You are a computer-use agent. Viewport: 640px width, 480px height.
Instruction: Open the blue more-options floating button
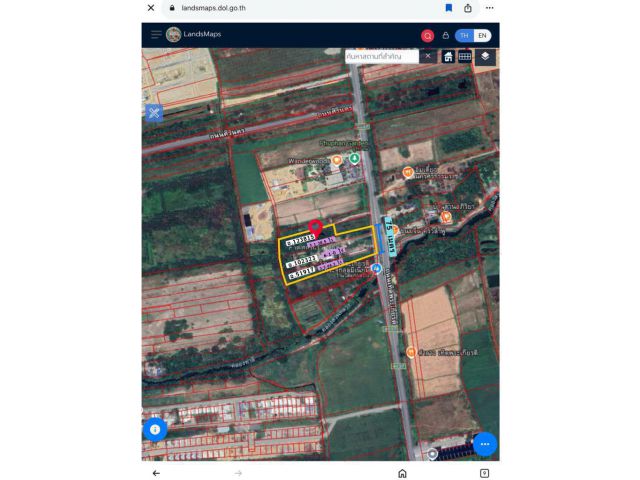(x=484, y=443)
